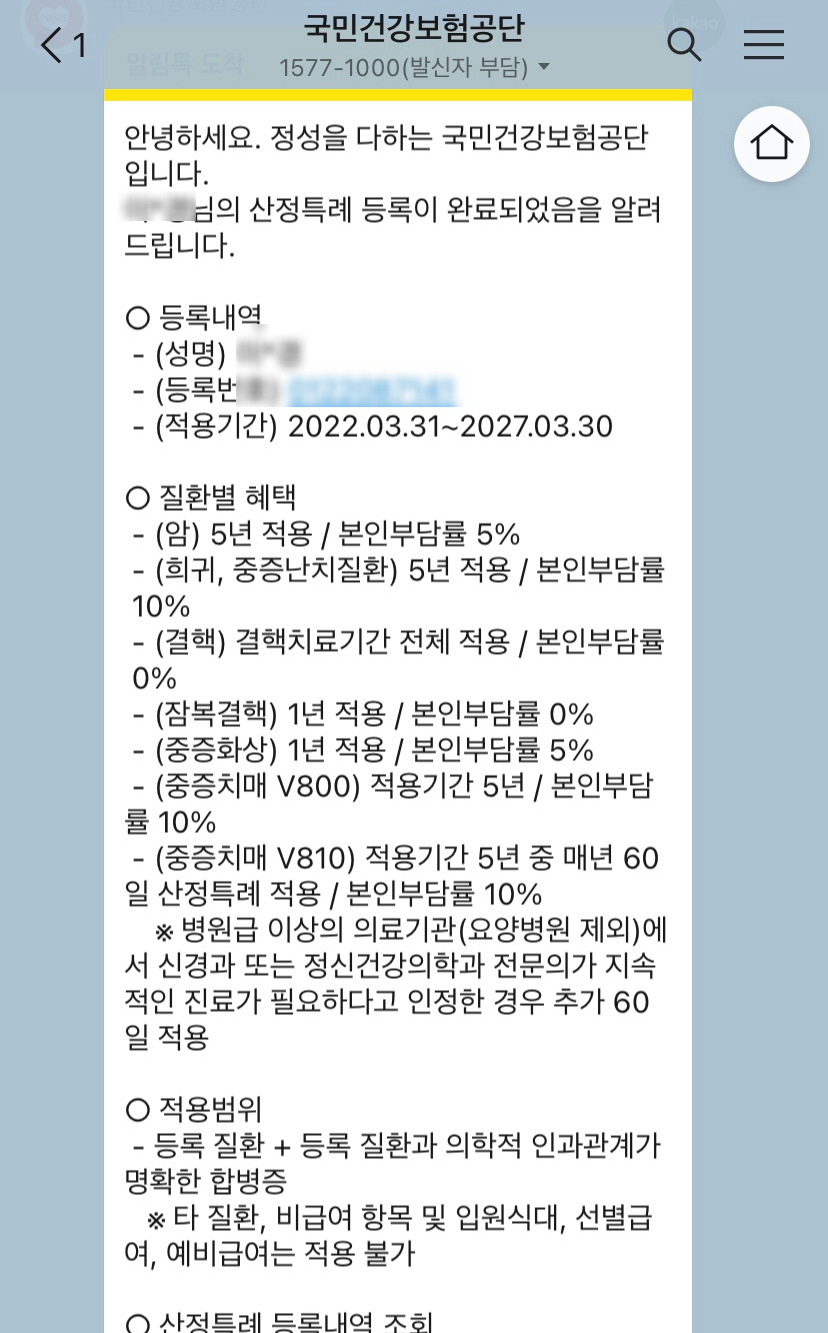Image resolution: width=828 pixels, height=1333 pixels.
Task: Tap the yellow channel banner strip
Action: (x=396, y=93)
